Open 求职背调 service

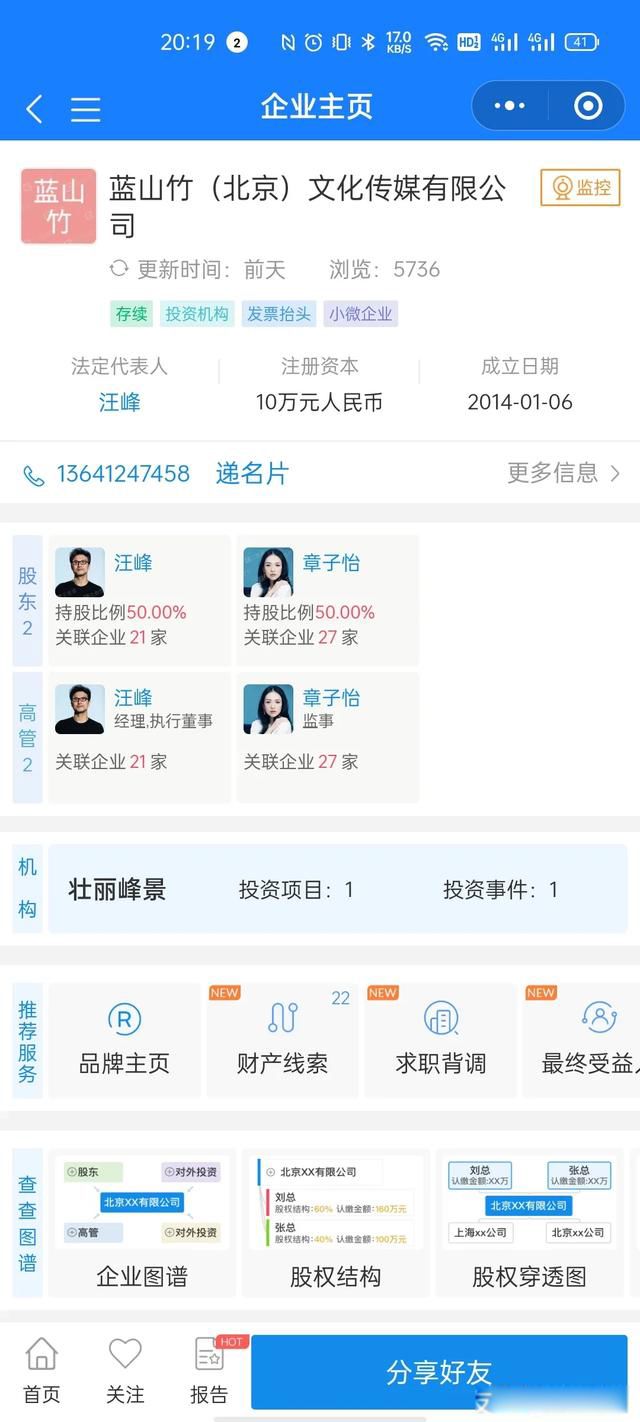point(440,1040)
